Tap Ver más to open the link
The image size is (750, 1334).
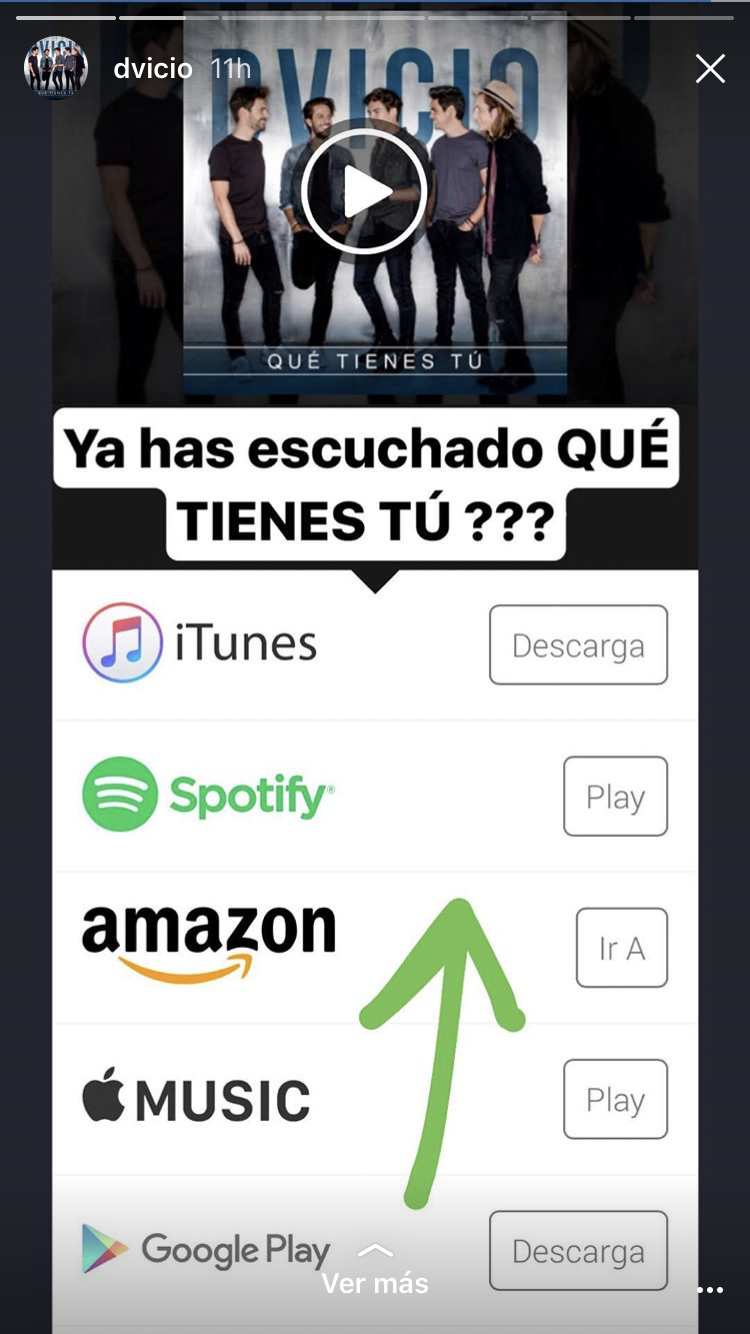click(x=375, y=1273)
